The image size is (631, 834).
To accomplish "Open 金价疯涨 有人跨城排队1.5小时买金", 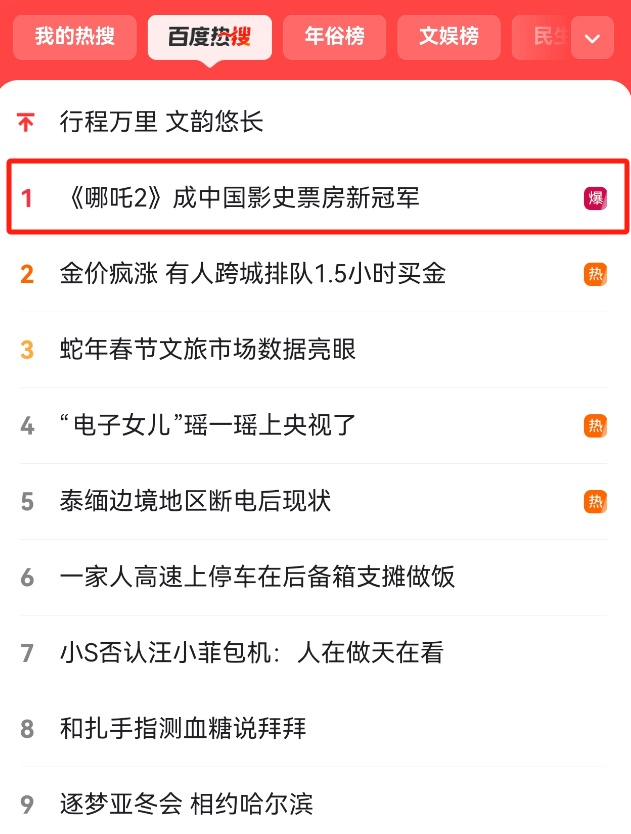I will coord(252,274).
